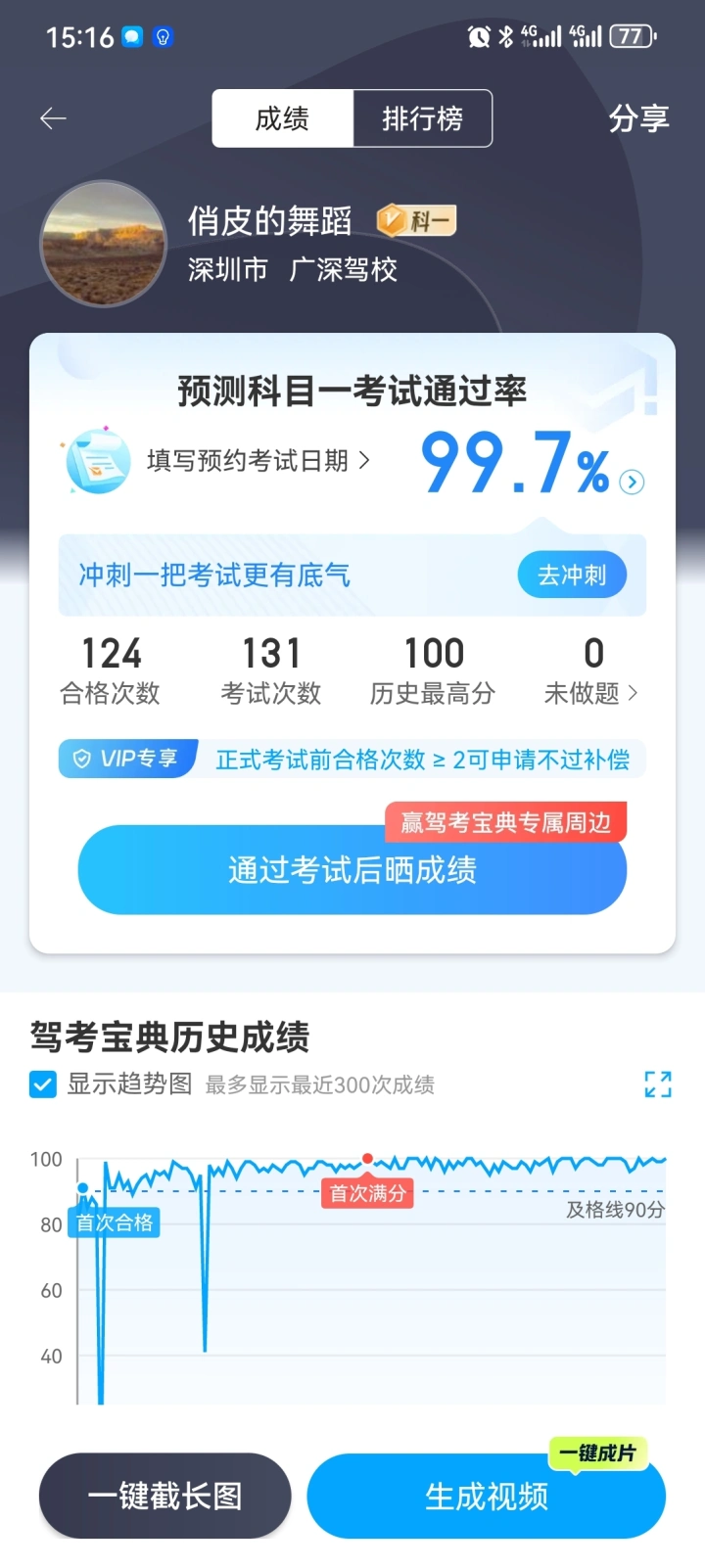Uncheck the 显示趋势图 checkbox
This screenshot has width=705, height=1568.
point(43,1084)
